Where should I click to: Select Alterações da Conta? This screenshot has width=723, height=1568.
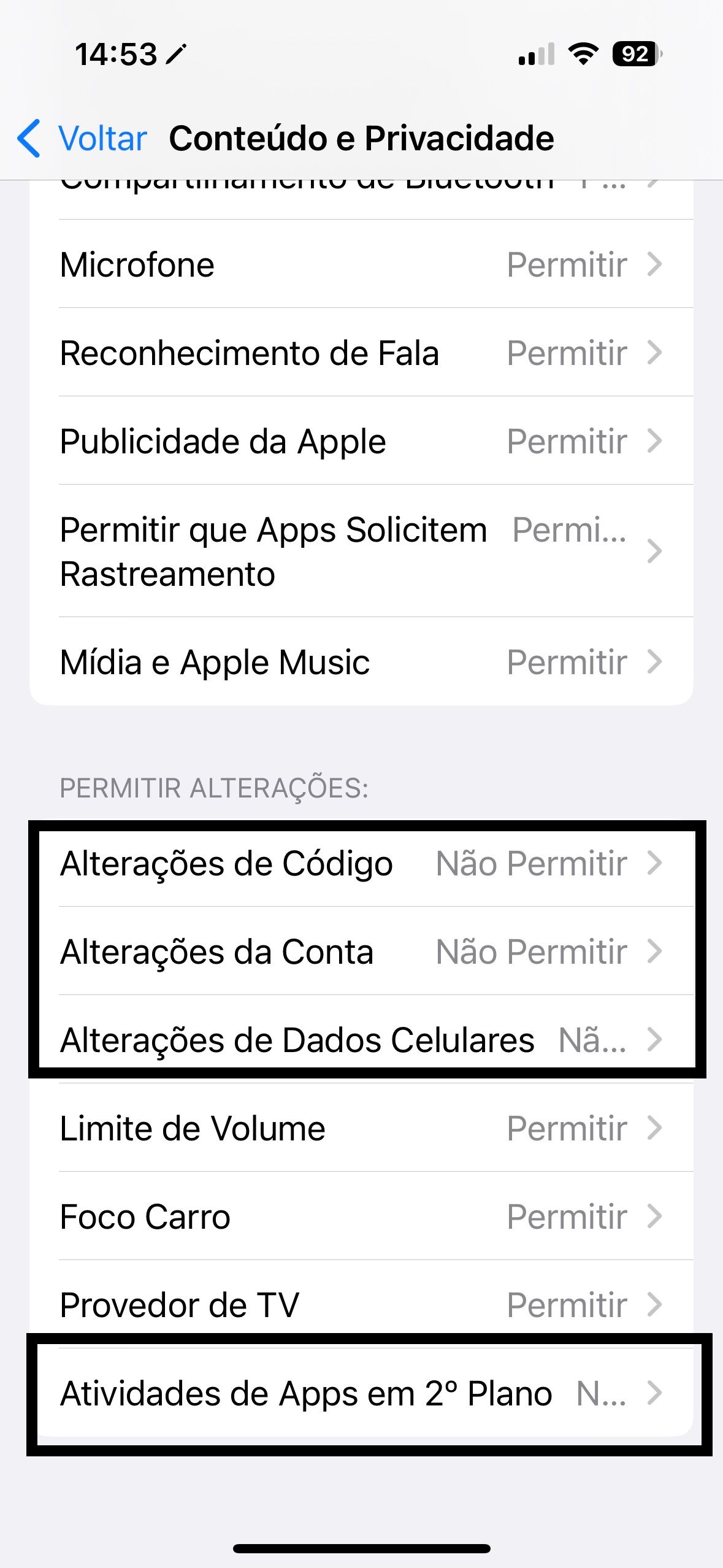[x=361, y=952]
